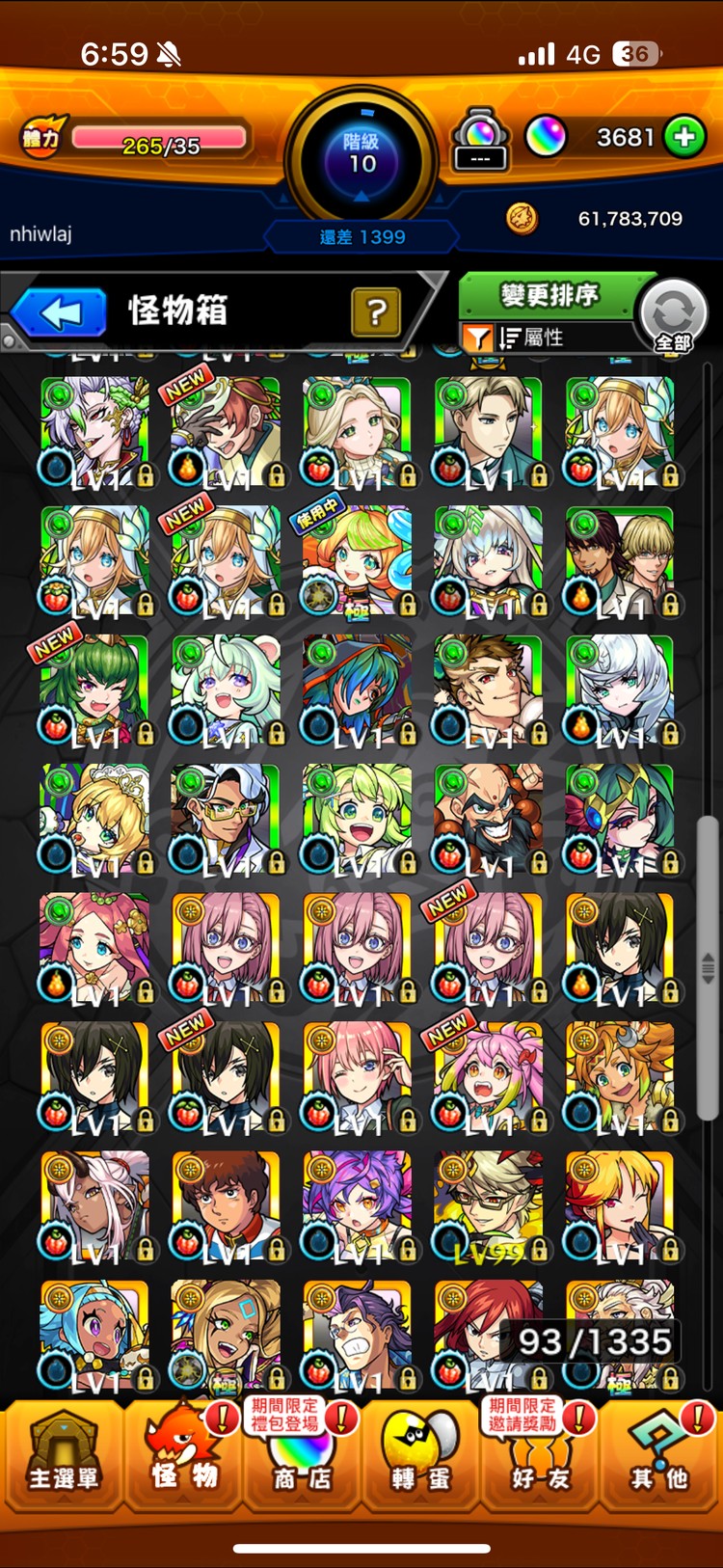Screen dimensions: 723x1568
Task: Tap the 階級 10 rank badge
Action: [361, 154]
